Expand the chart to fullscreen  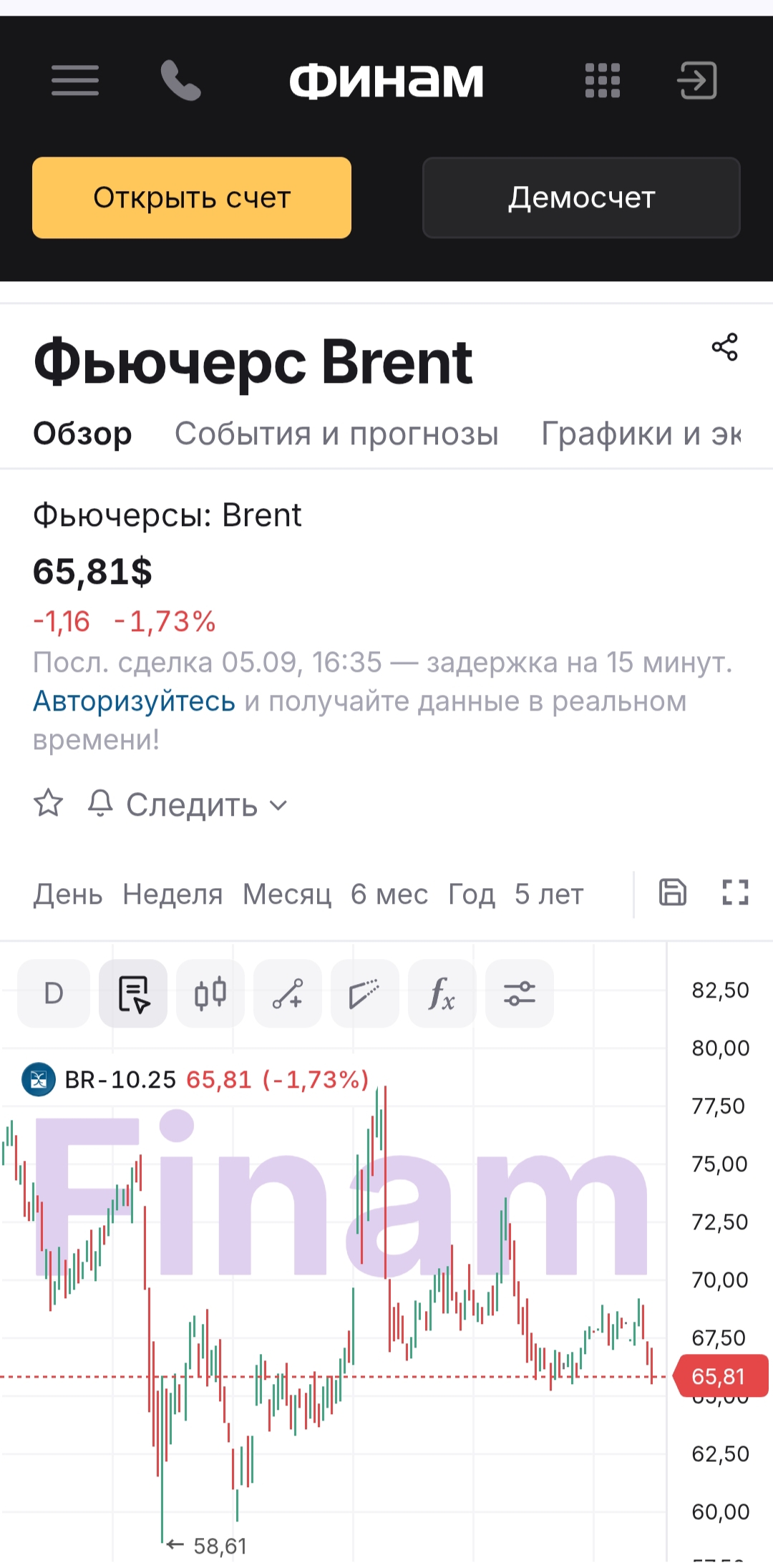click(735, 892)
